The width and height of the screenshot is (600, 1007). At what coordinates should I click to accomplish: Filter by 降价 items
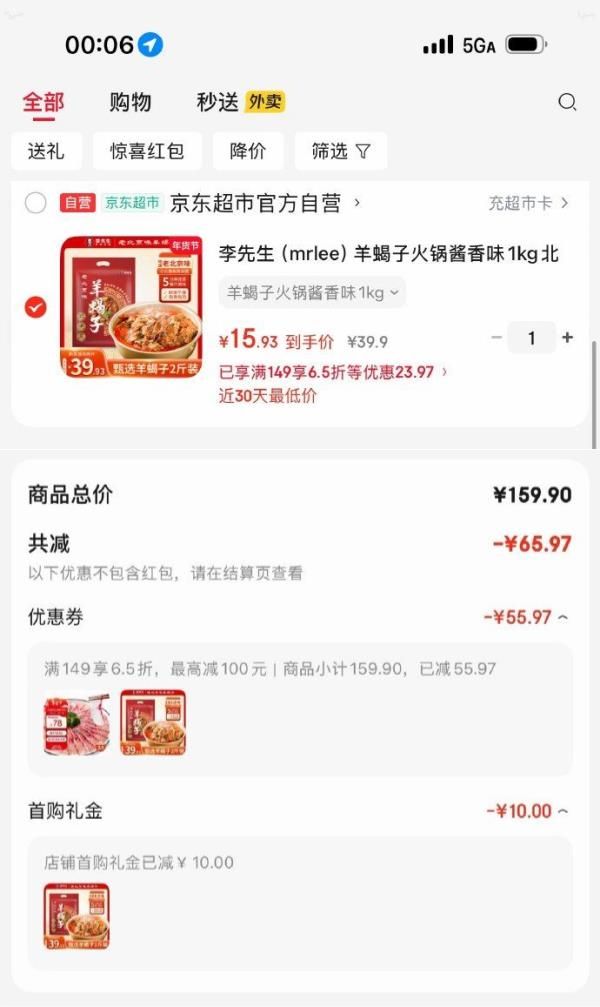coord(248,151)
